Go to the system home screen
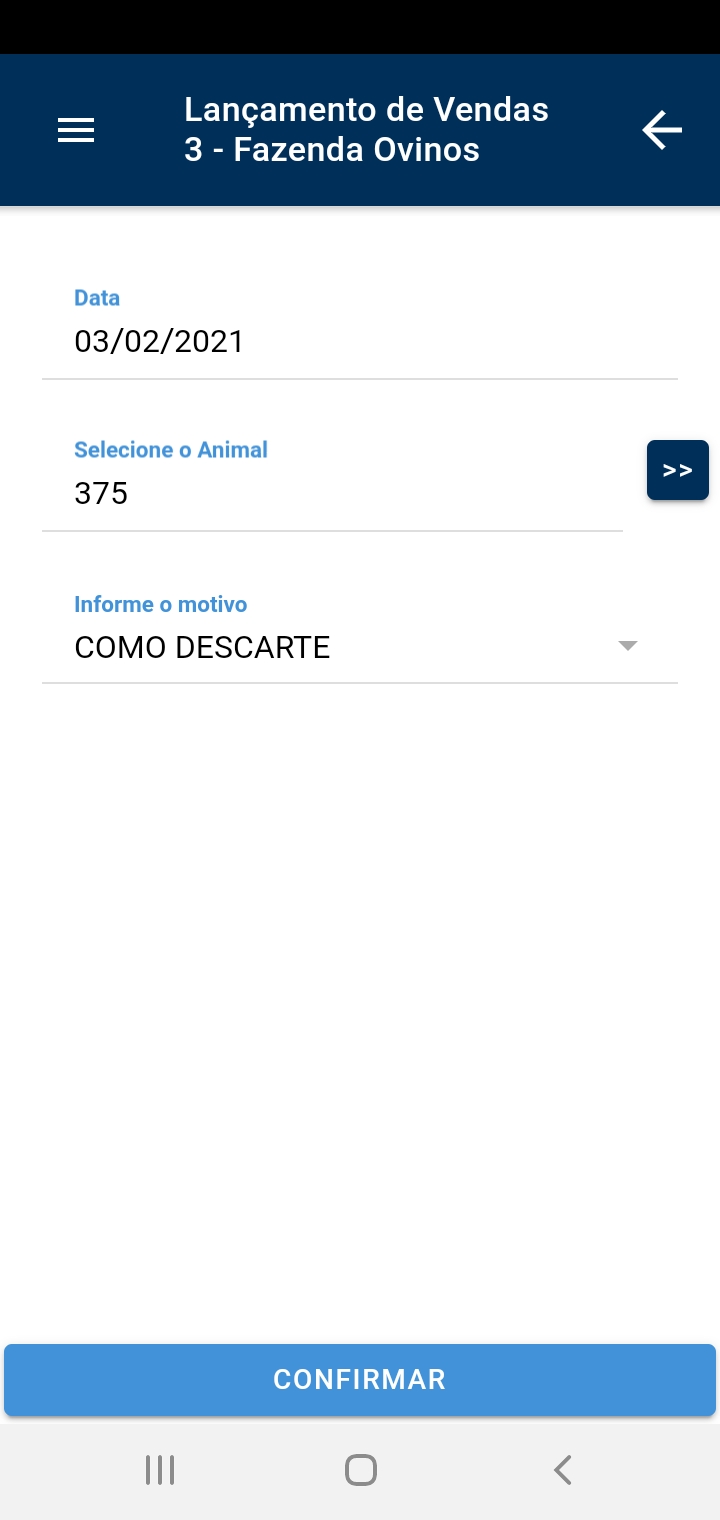This screenshot has height=1520, width=720. point(360,1470)
